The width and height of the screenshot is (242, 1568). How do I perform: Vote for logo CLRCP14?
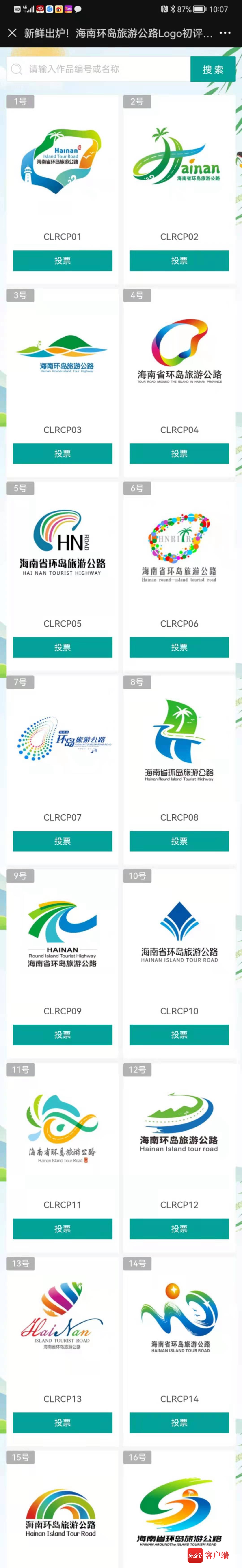179,1422
